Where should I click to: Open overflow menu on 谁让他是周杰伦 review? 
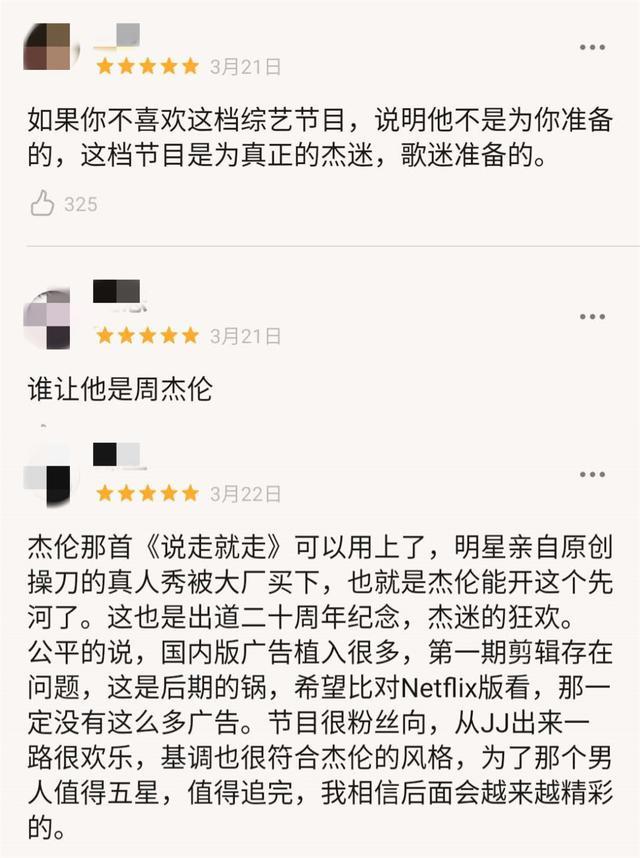click(591, 316)
